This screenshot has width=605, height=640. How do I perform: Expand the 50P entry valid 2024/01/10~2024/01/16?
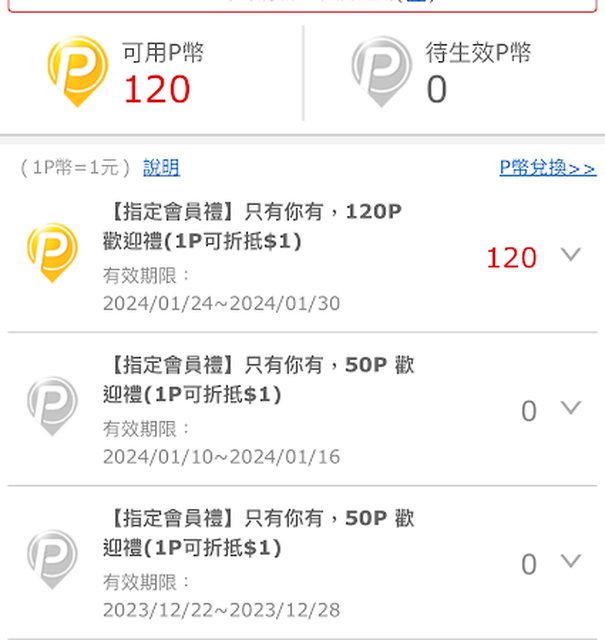(x=570, y=408)
